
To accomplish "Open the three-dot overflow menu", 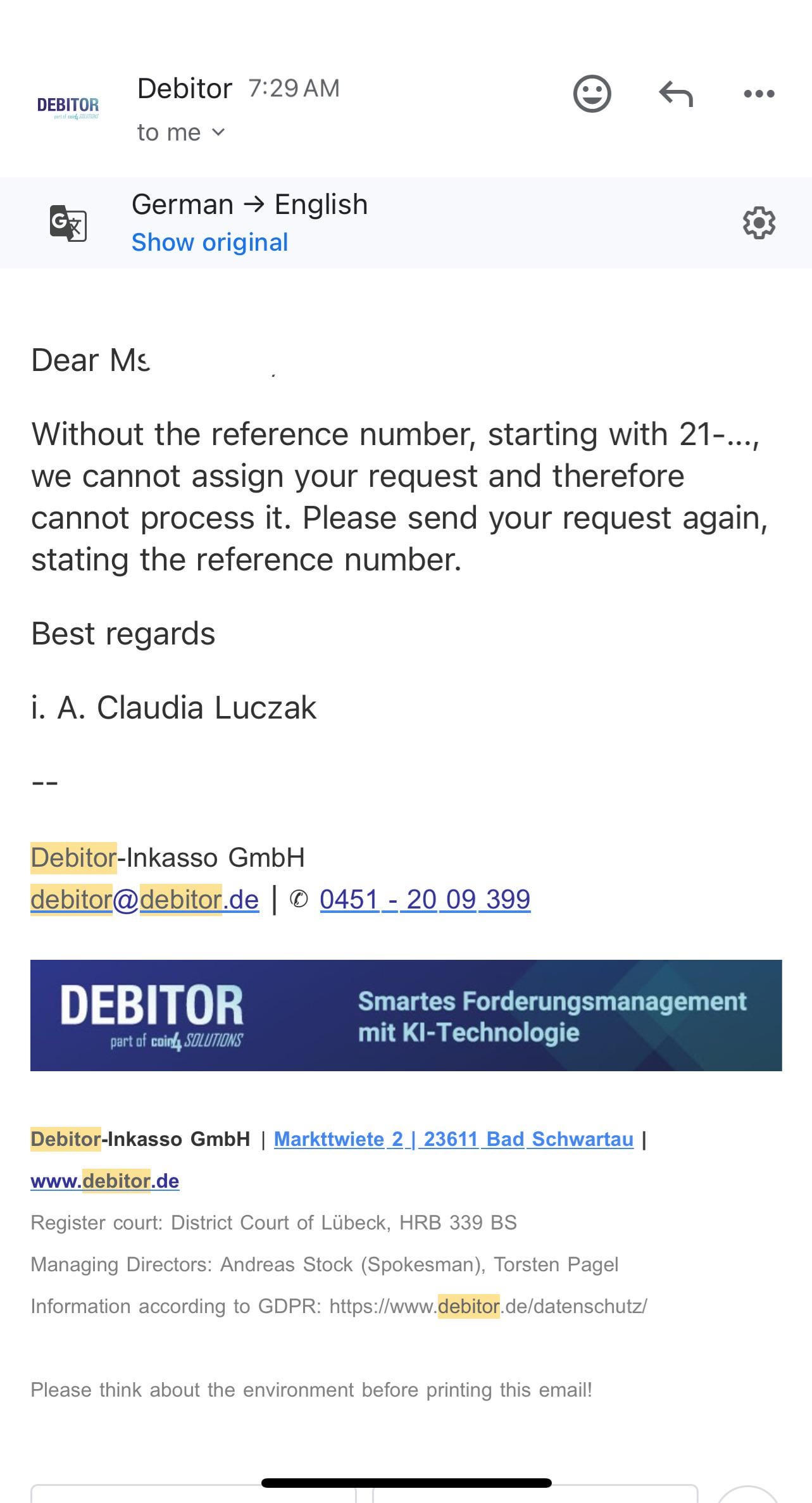I will [x=759, y=94].
